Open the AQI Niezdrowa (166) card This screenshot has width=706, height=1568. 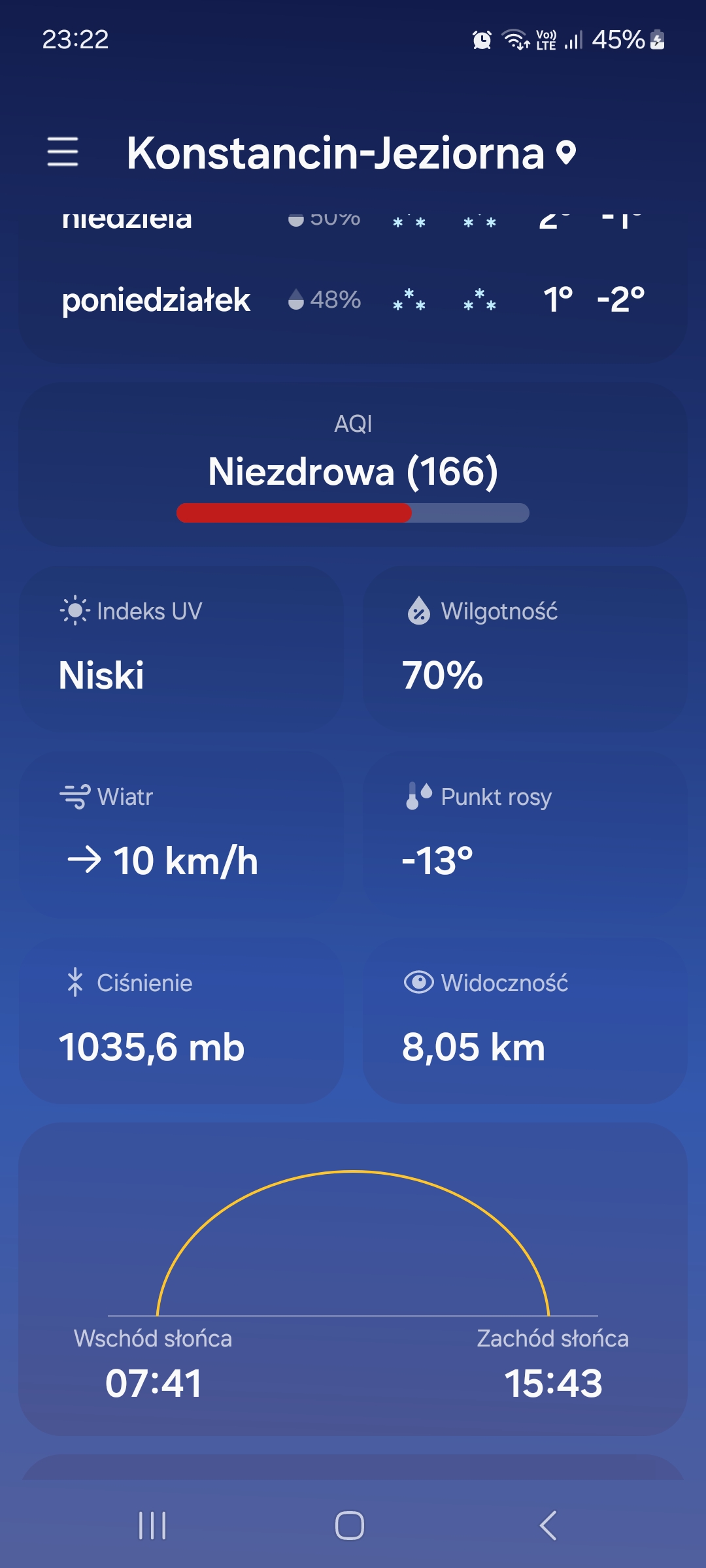[353, 465]
